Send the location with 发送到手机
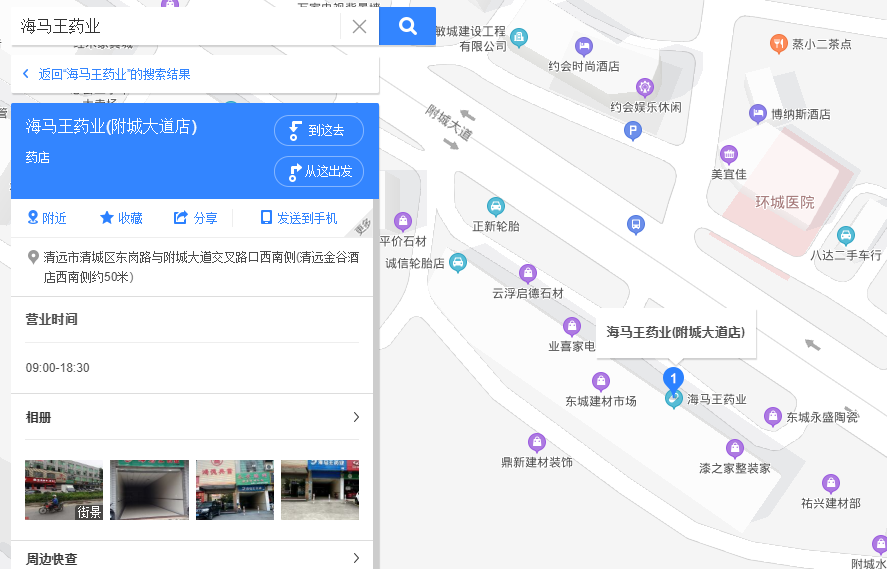The height and width of the screenshot is (569, 887). click(x=298, y=218)
